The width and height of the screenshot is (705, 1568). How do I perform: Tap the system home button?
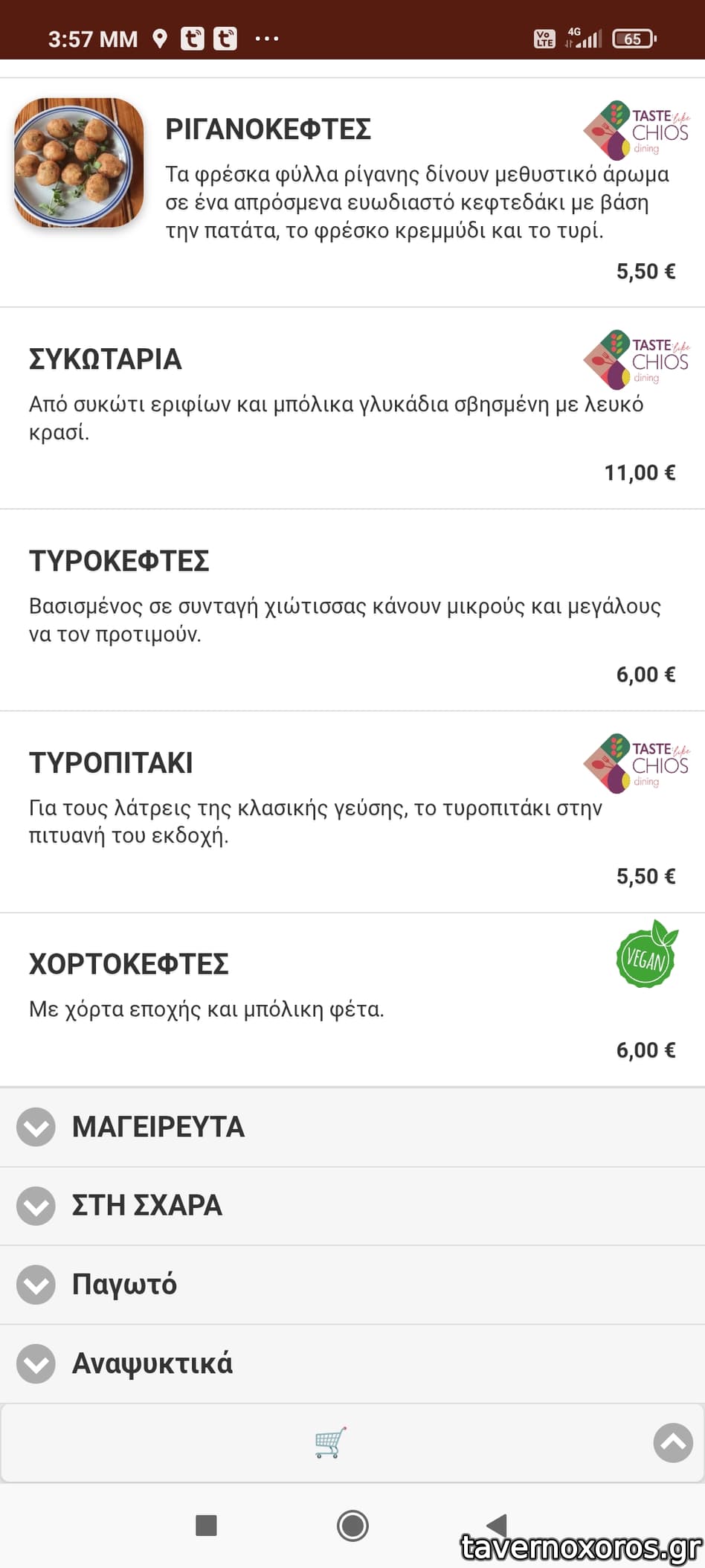click(352, 1526)
